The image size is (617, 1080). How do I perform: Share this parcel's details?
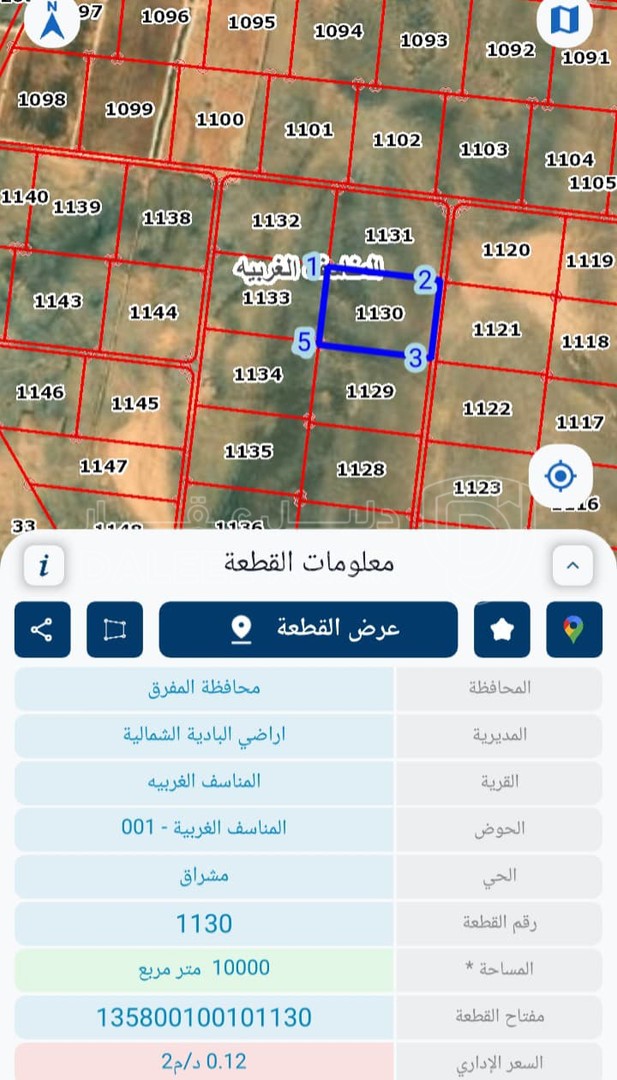42,629
